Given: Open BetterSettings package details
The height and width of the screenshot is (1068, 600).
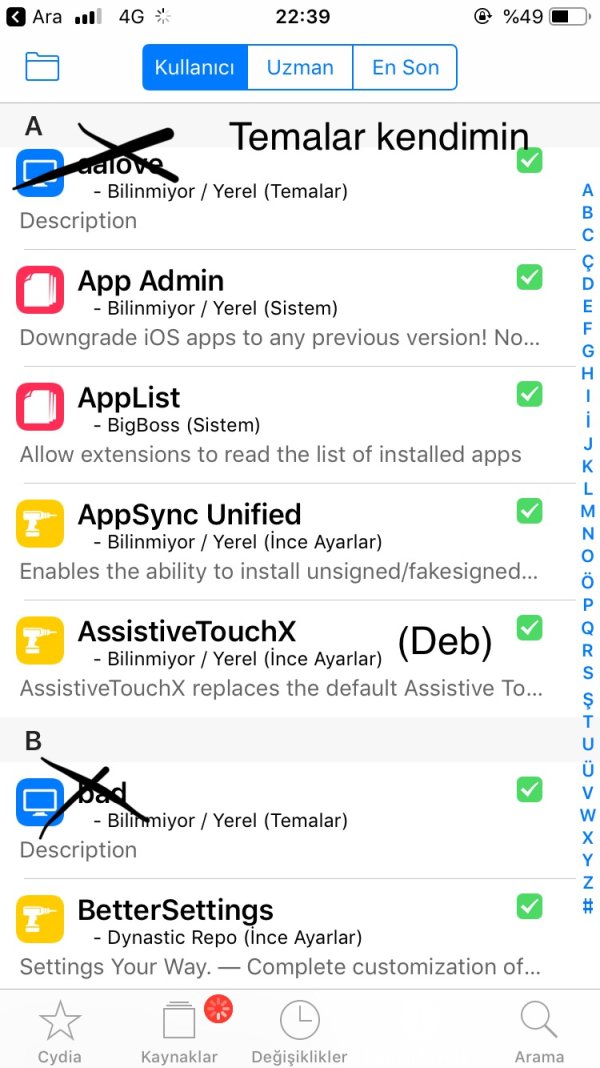Looking at the screenshot, I should click(x=280, y=937).
